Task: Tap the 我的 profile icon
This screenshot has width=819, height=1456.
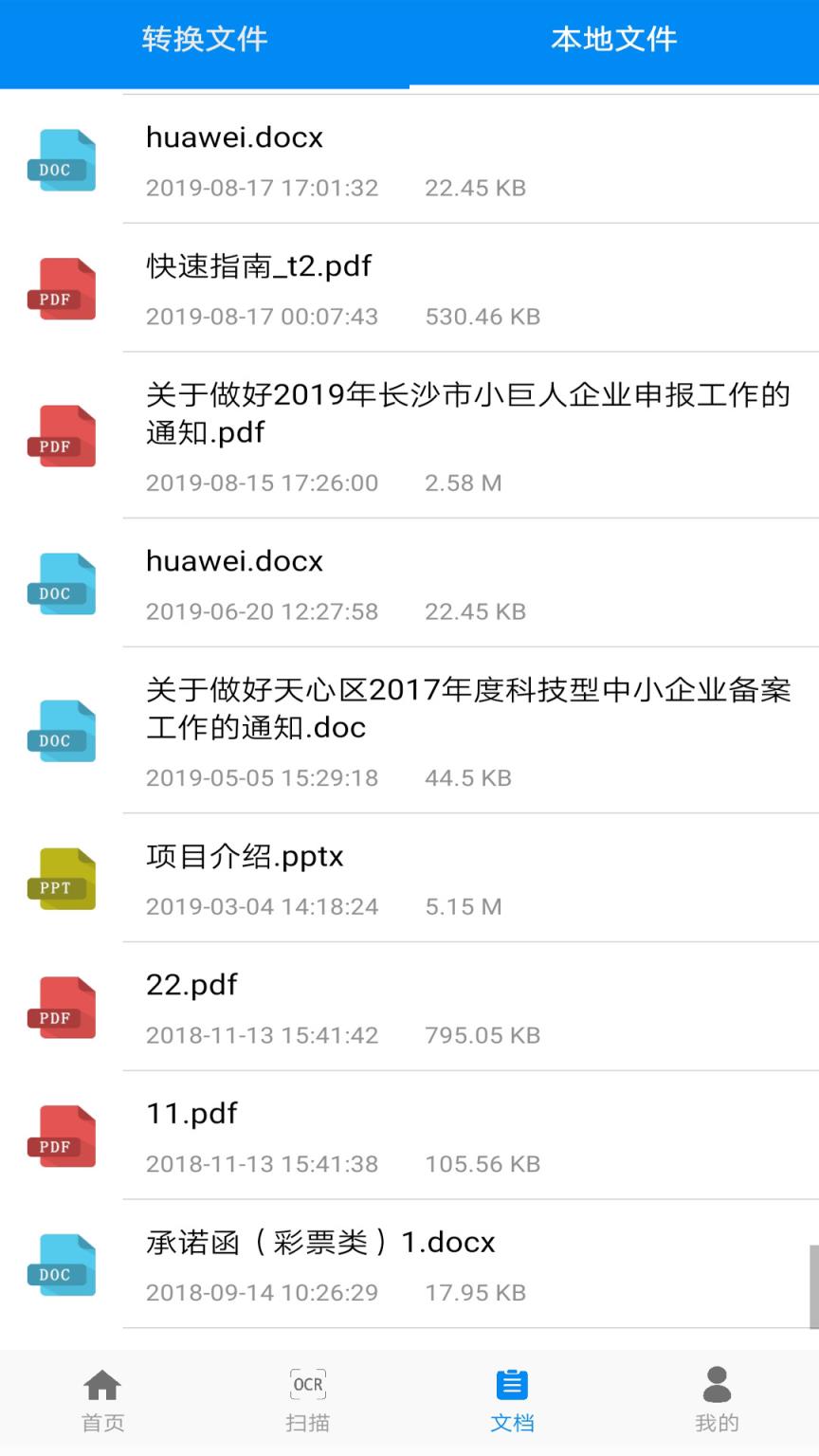Action: click(x=717, y=1398)
